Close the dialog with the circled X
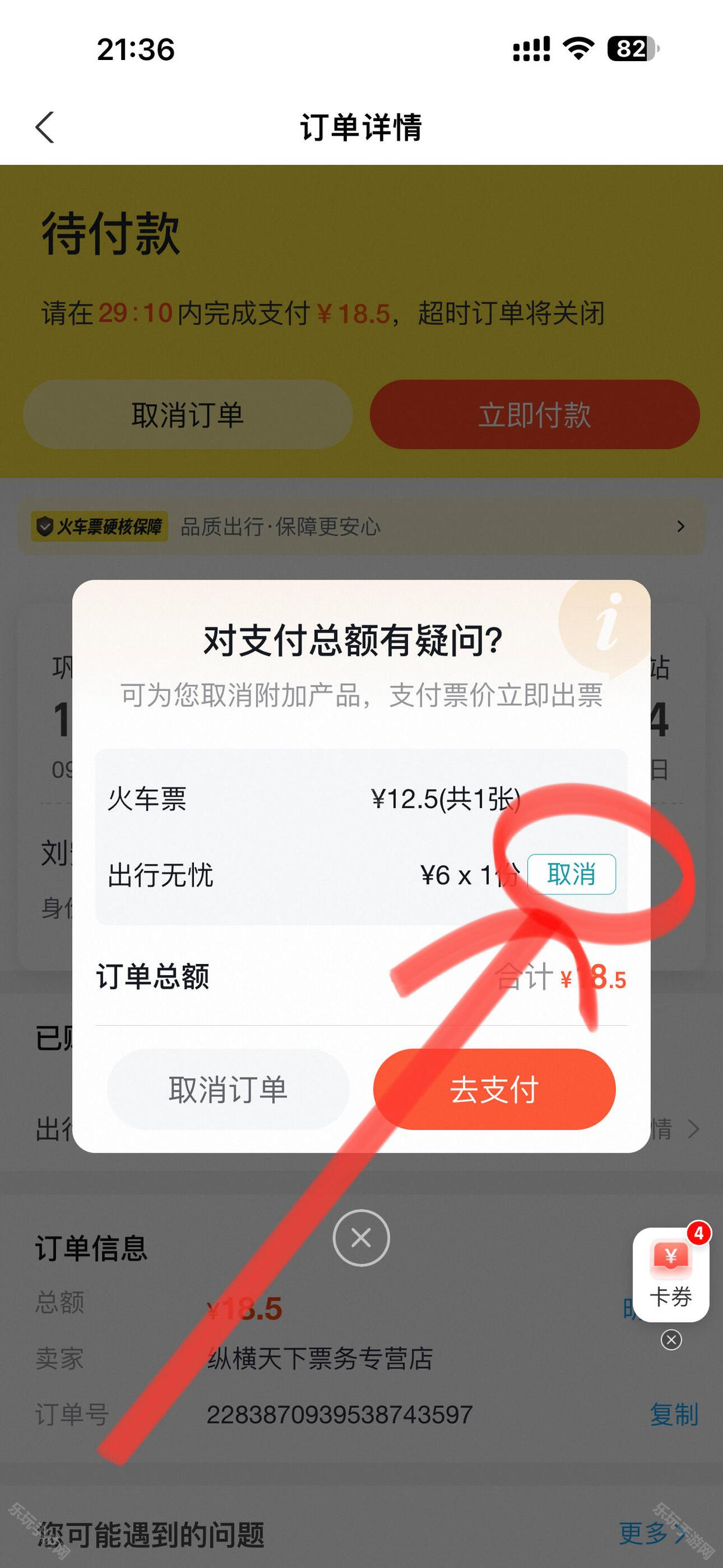The height and width of the screenshot is (1568, 723). tap(361, 1238)
